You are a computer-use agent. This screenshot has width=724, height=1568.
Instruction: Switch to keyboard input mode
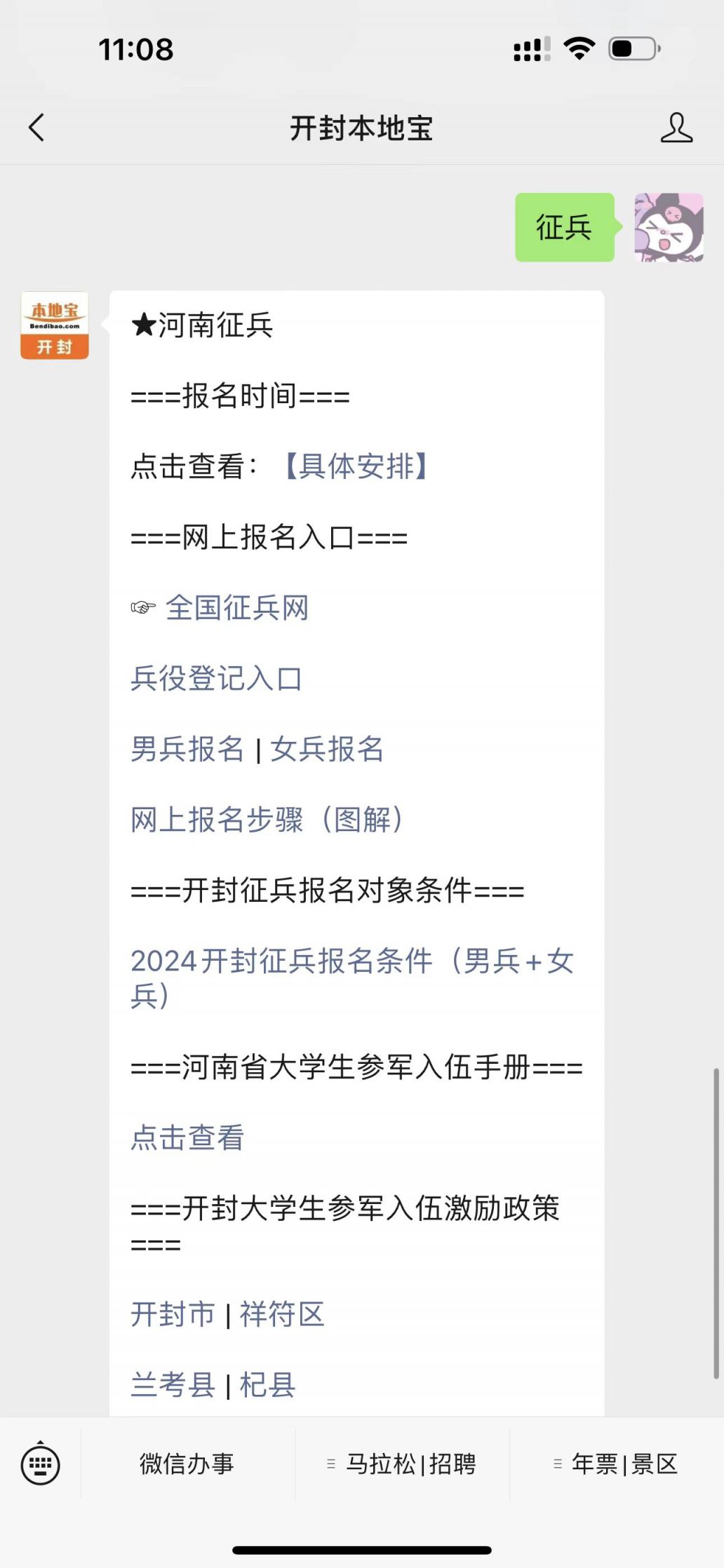tap(41, 1464)
